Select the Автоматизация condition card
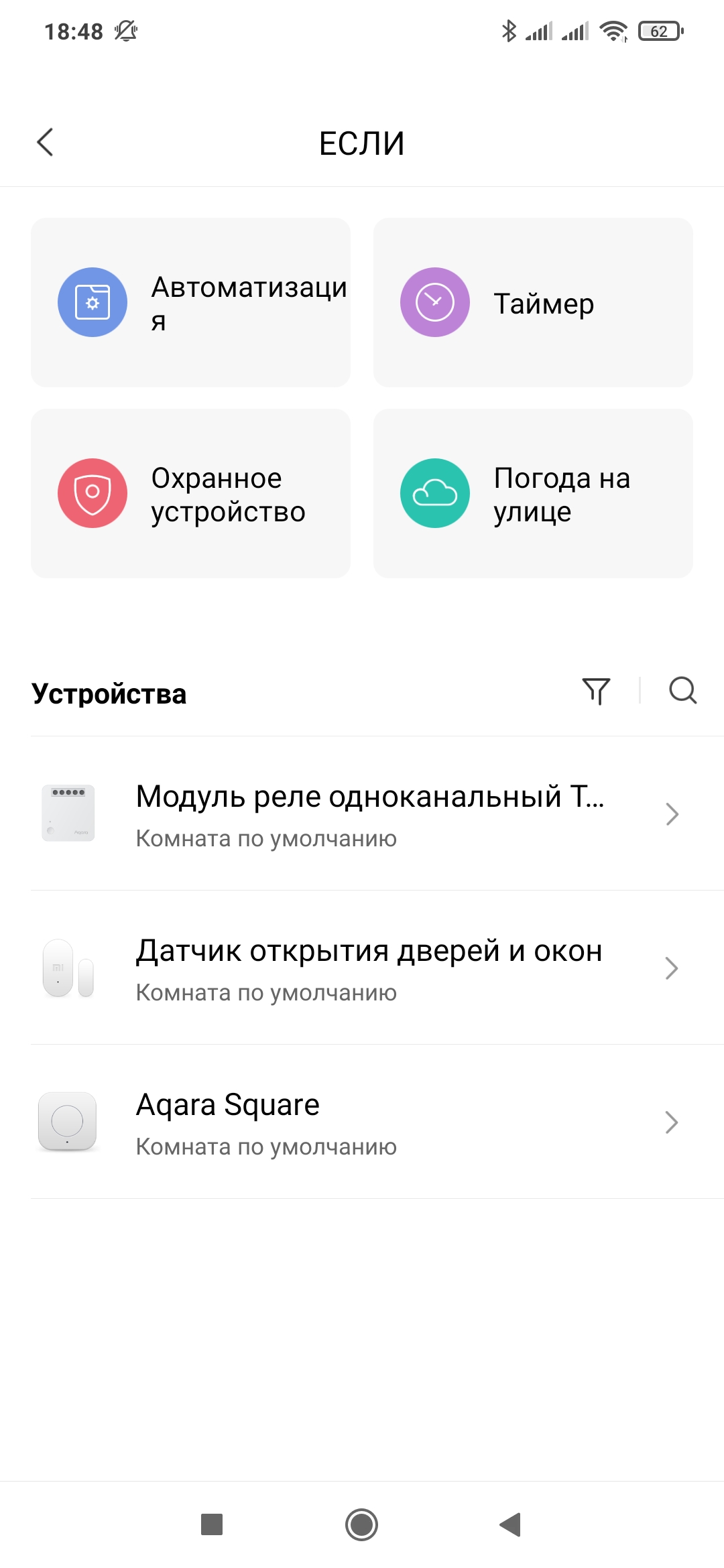Image resolution: width=724 pixels, height=1568 pixels. tap(190, 302)
